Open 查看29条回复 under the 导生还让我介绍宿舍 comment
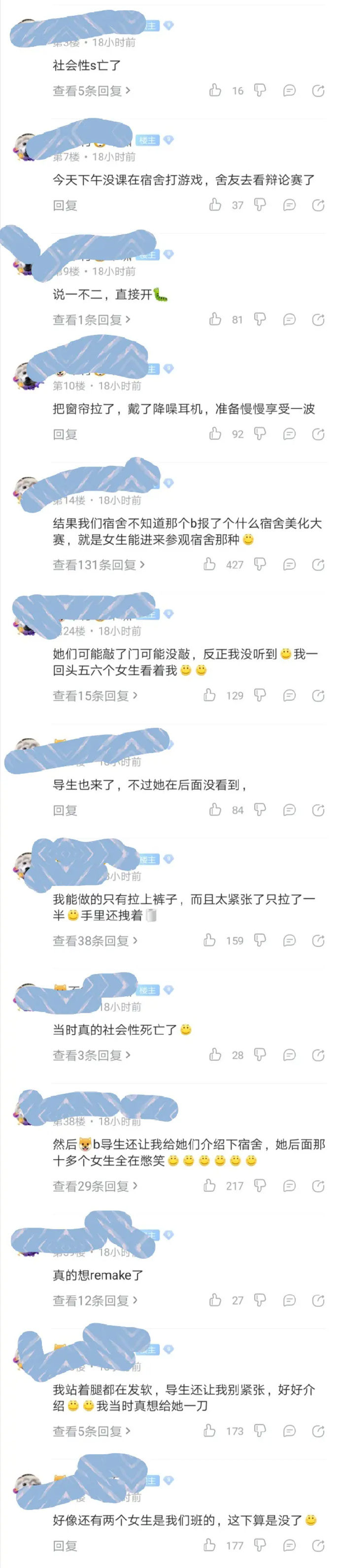This screenshot has width=340, height=1568. click(95, 1186)
